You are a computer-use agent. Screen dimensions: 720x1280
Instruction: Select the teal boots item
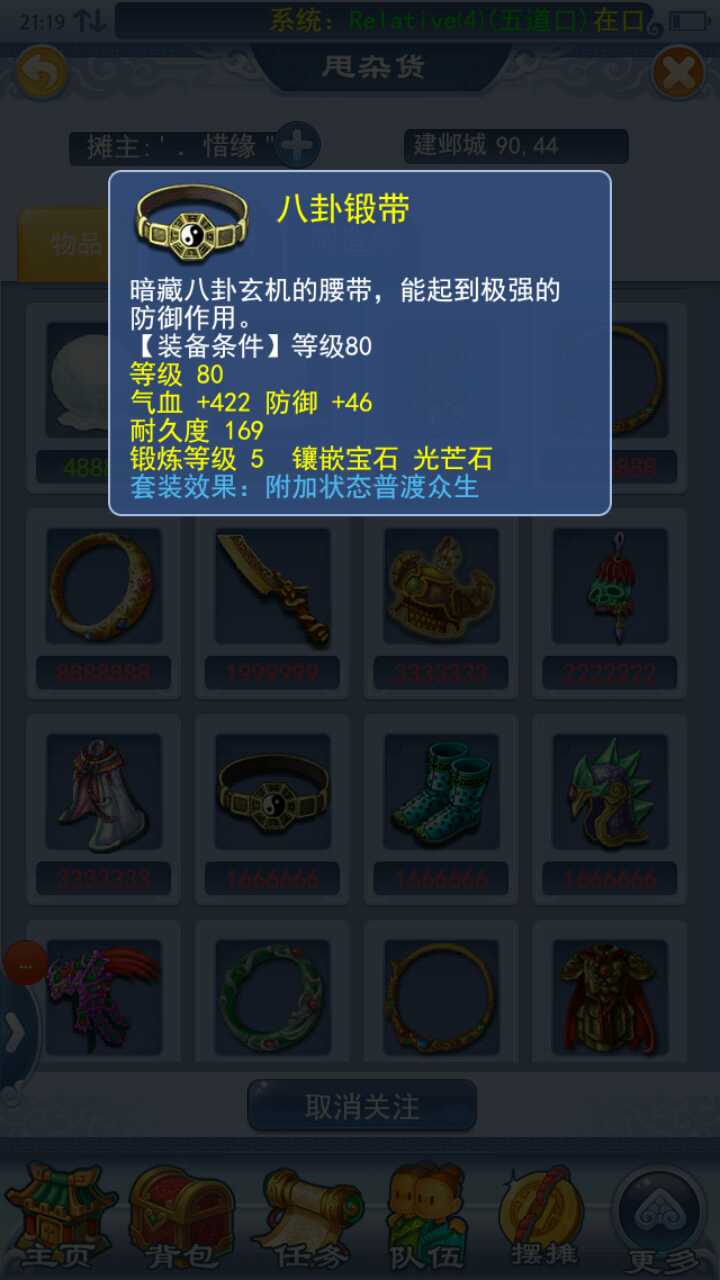(441, 793)
